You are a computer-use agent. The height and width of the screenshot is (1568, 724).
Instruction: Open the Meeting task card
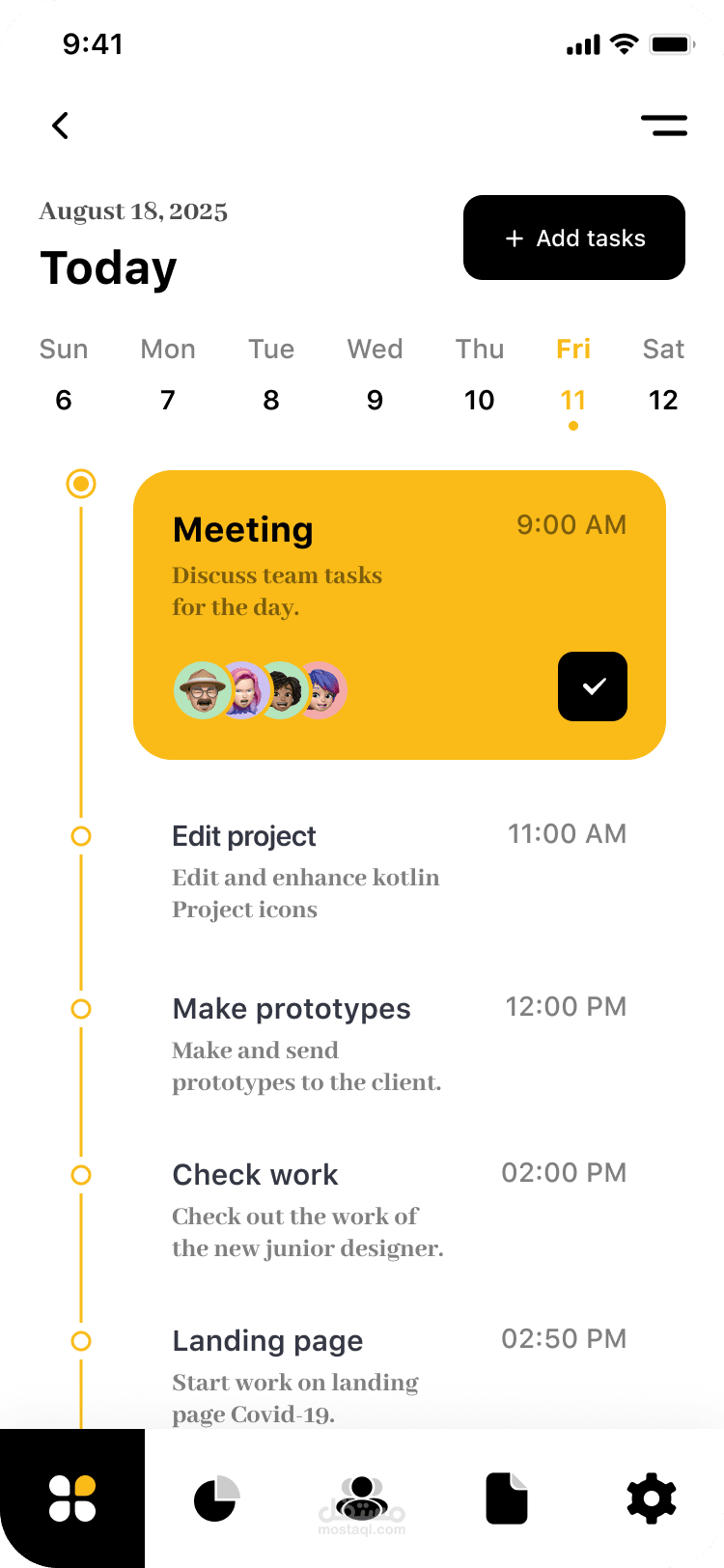400,615
